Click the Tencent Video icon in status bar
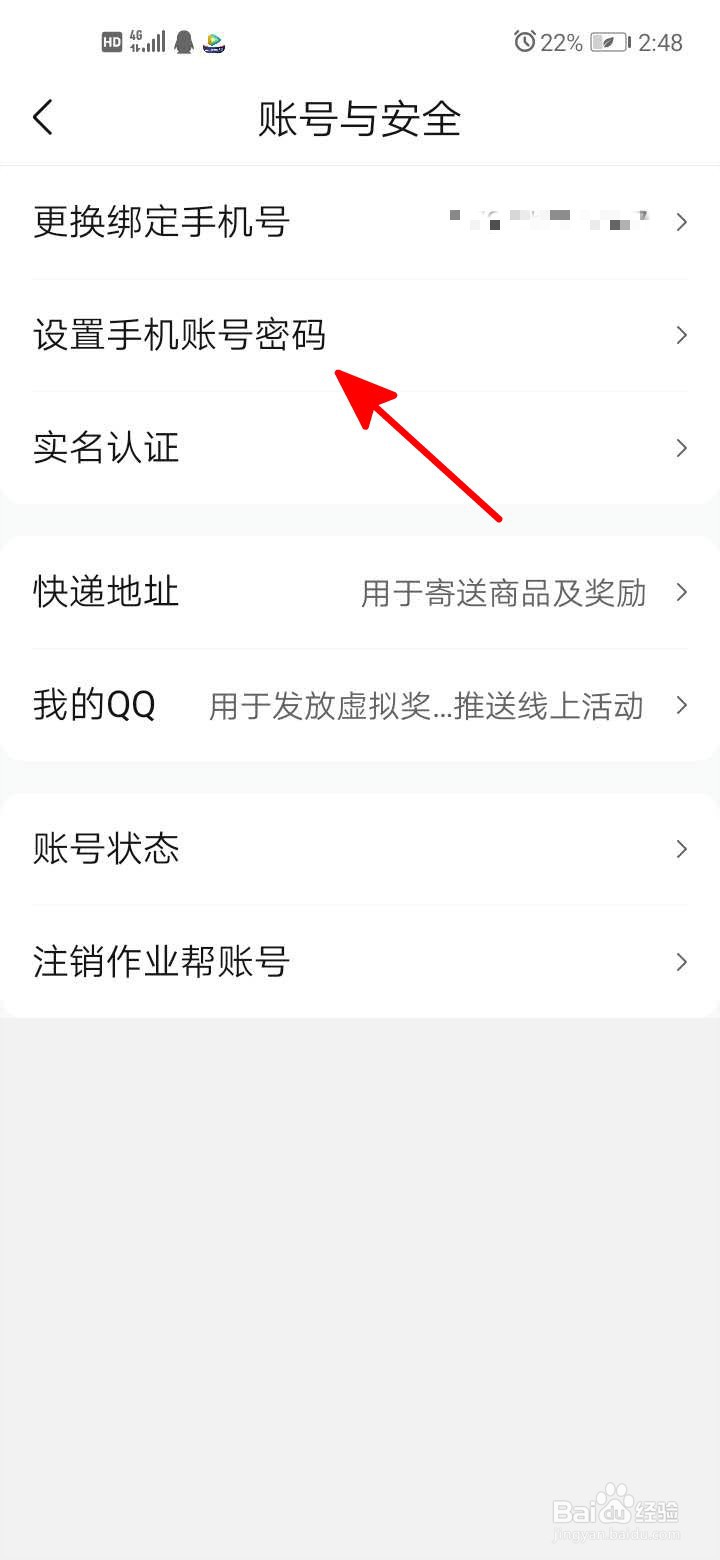 [214, 42]
